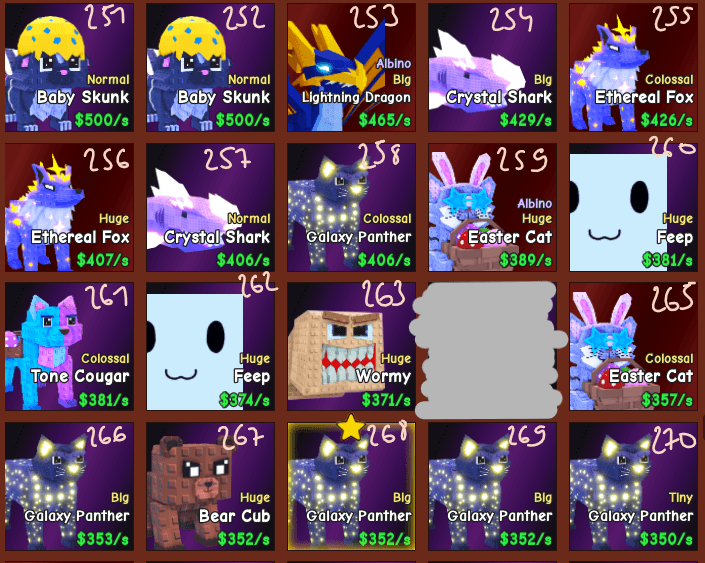Choose the Tiny Galaxy Panther tile
This screenshot has width=705, height=563.
(x=633, y=486)
